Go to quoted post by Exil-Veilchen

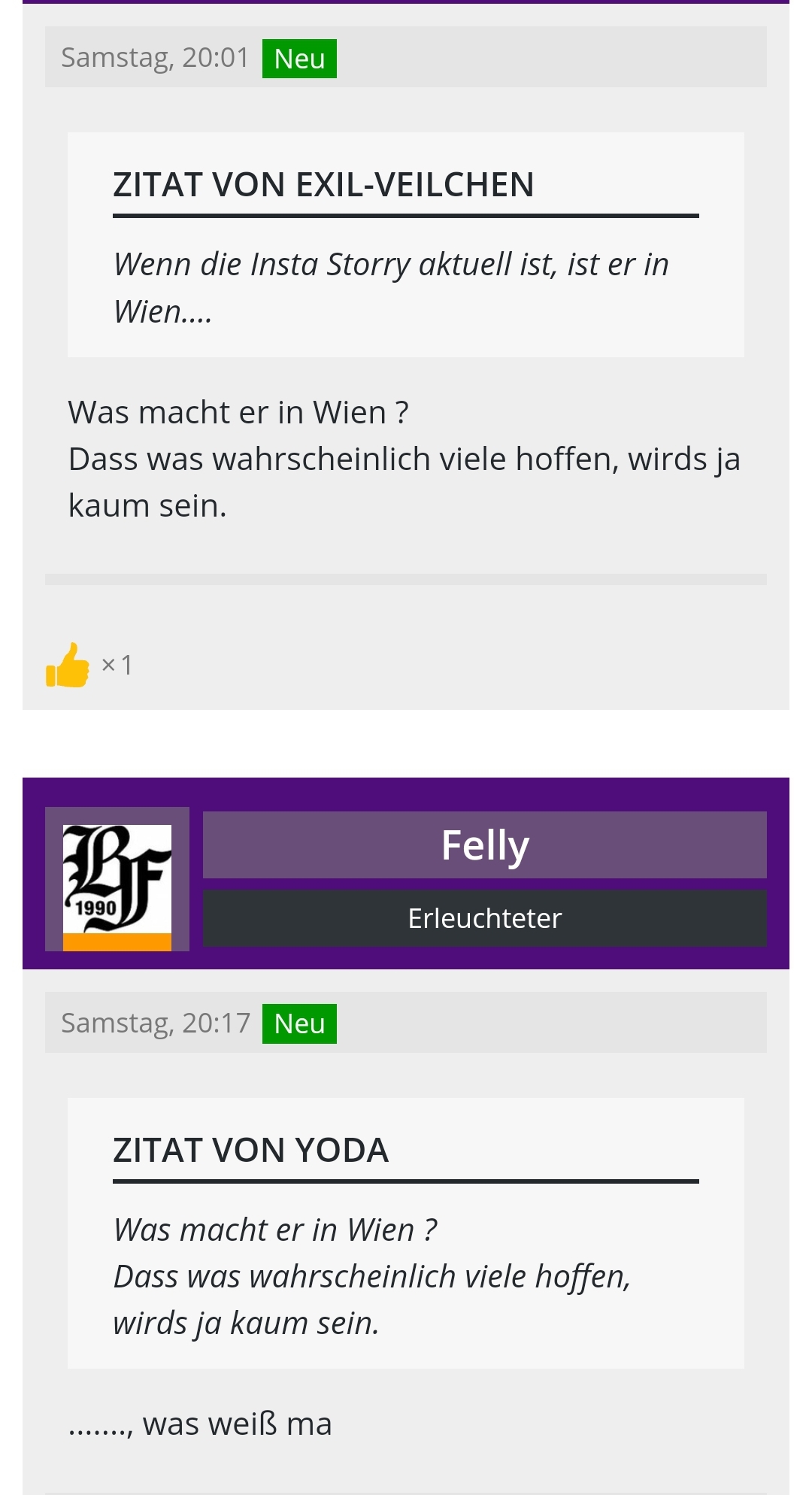(x=323, y=185)
